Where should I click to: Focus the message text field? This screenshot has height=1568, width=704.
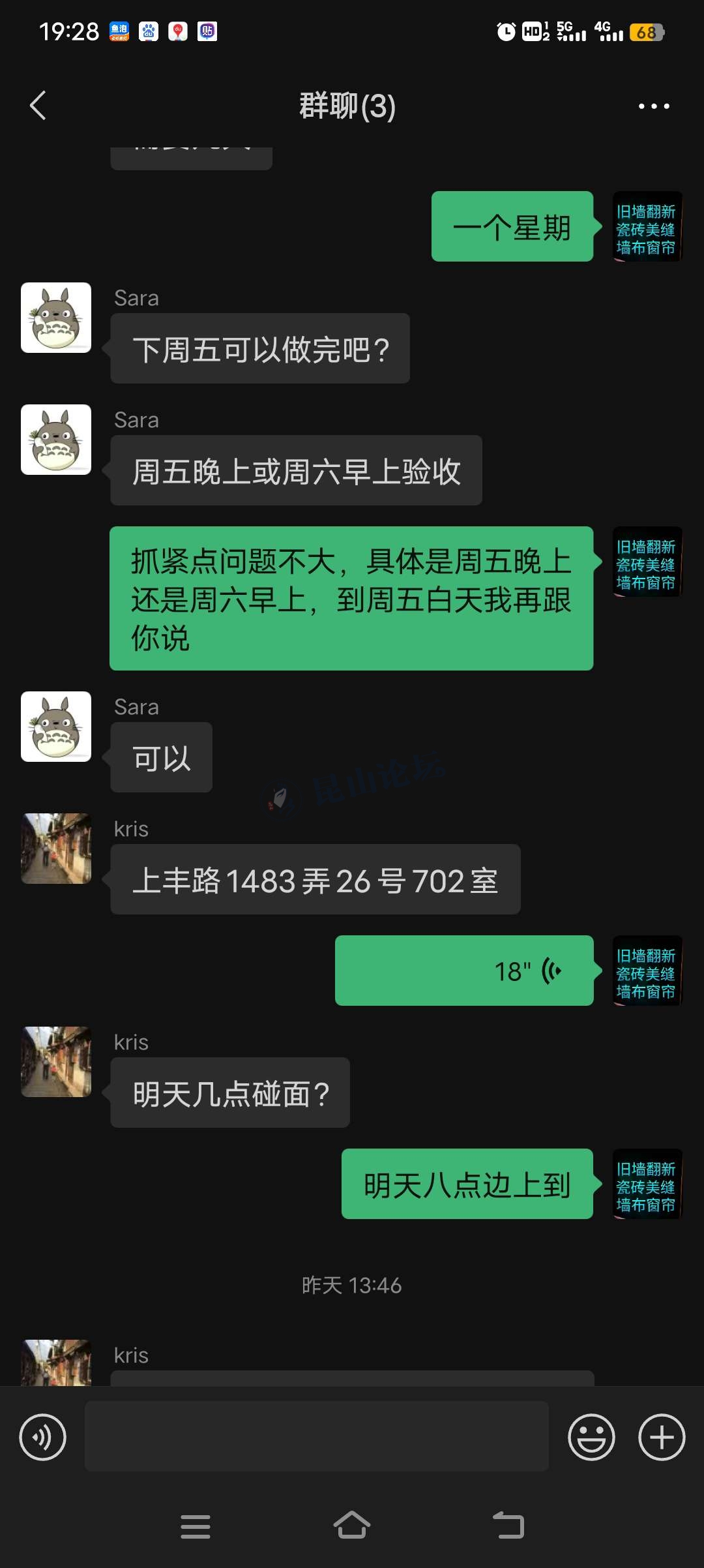(317, 1436)
